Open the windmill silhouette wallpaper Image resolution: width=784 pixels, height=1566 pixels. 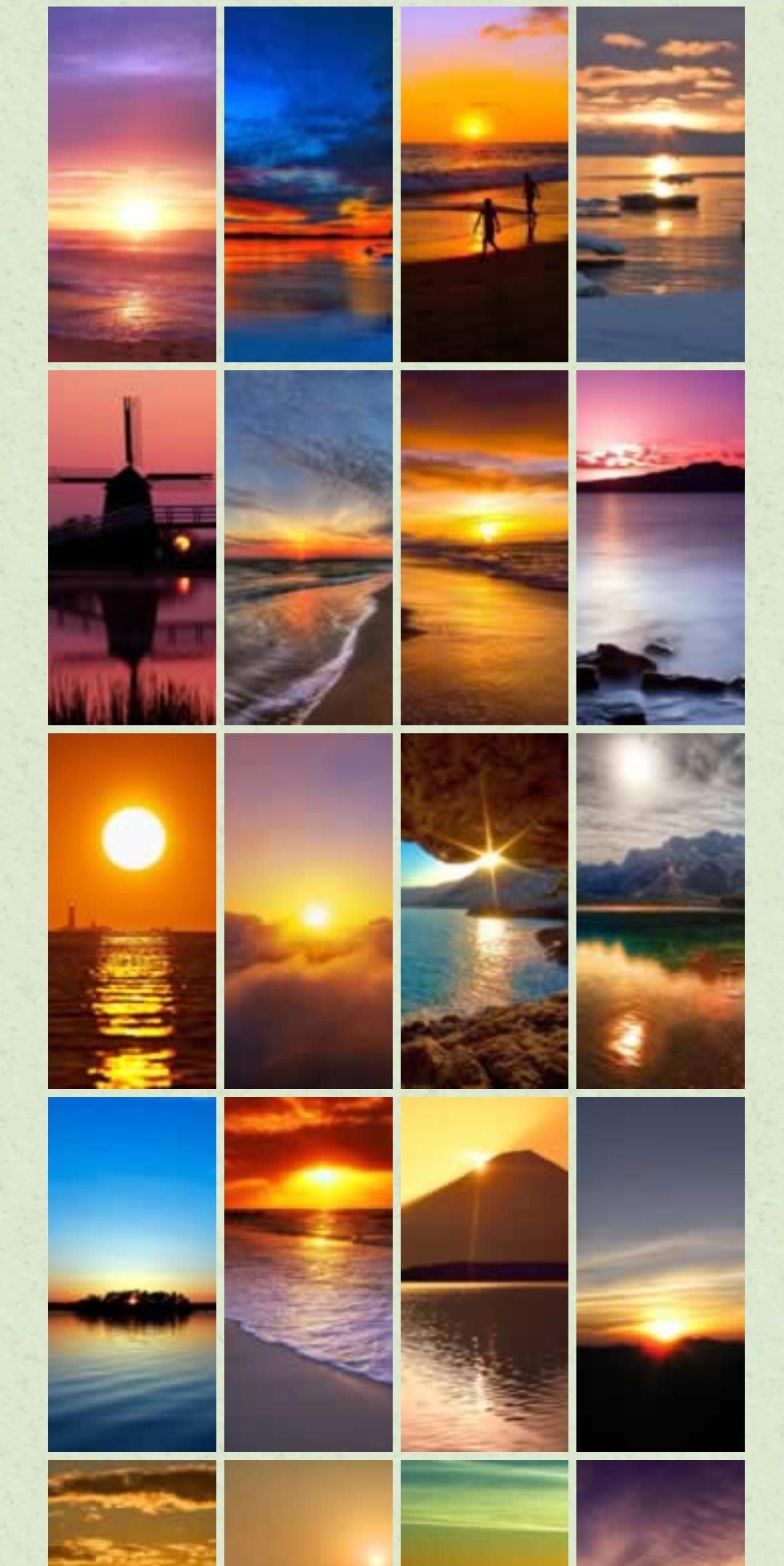click(132, 547)
